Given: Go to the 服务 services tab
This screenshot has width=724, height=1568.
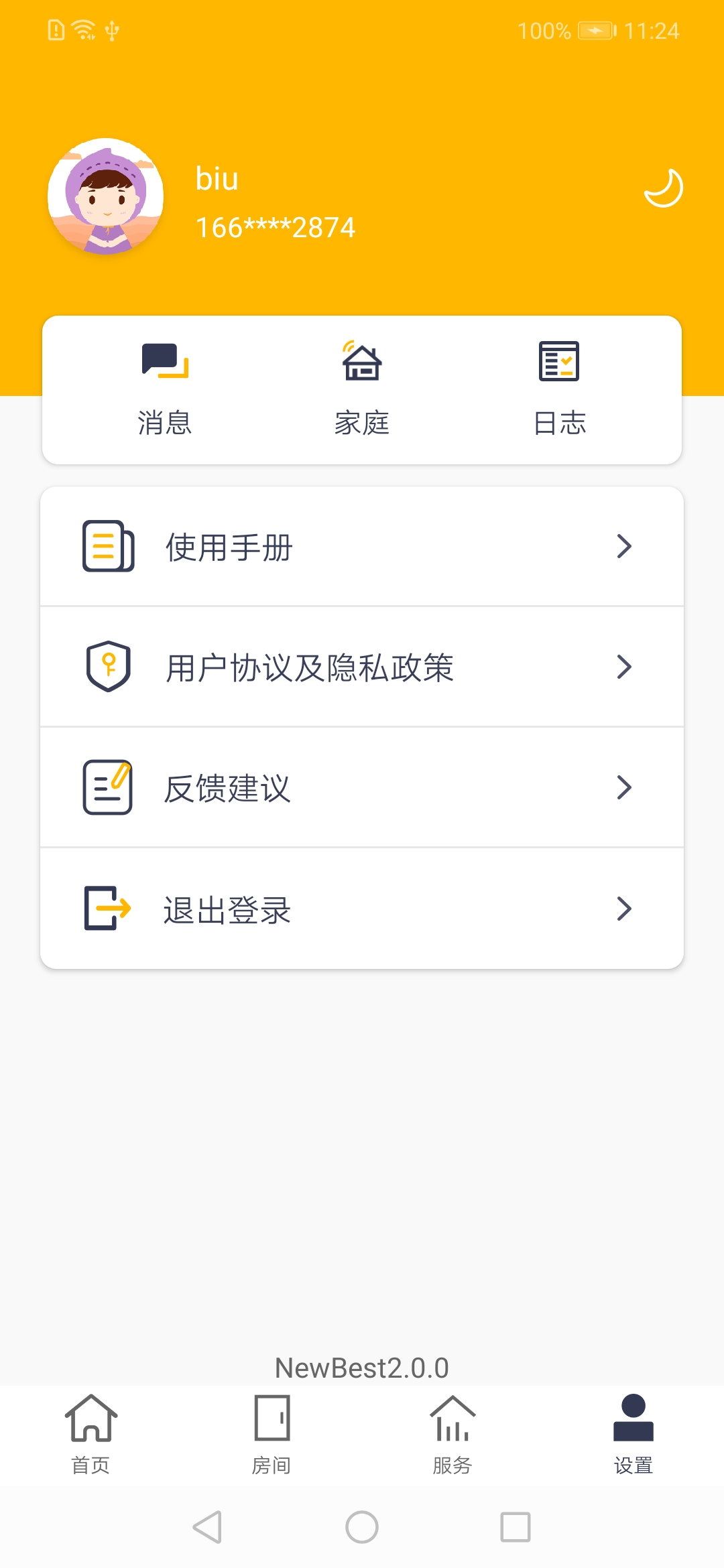Looking at the screenshot, I should tap(452, 1434).
